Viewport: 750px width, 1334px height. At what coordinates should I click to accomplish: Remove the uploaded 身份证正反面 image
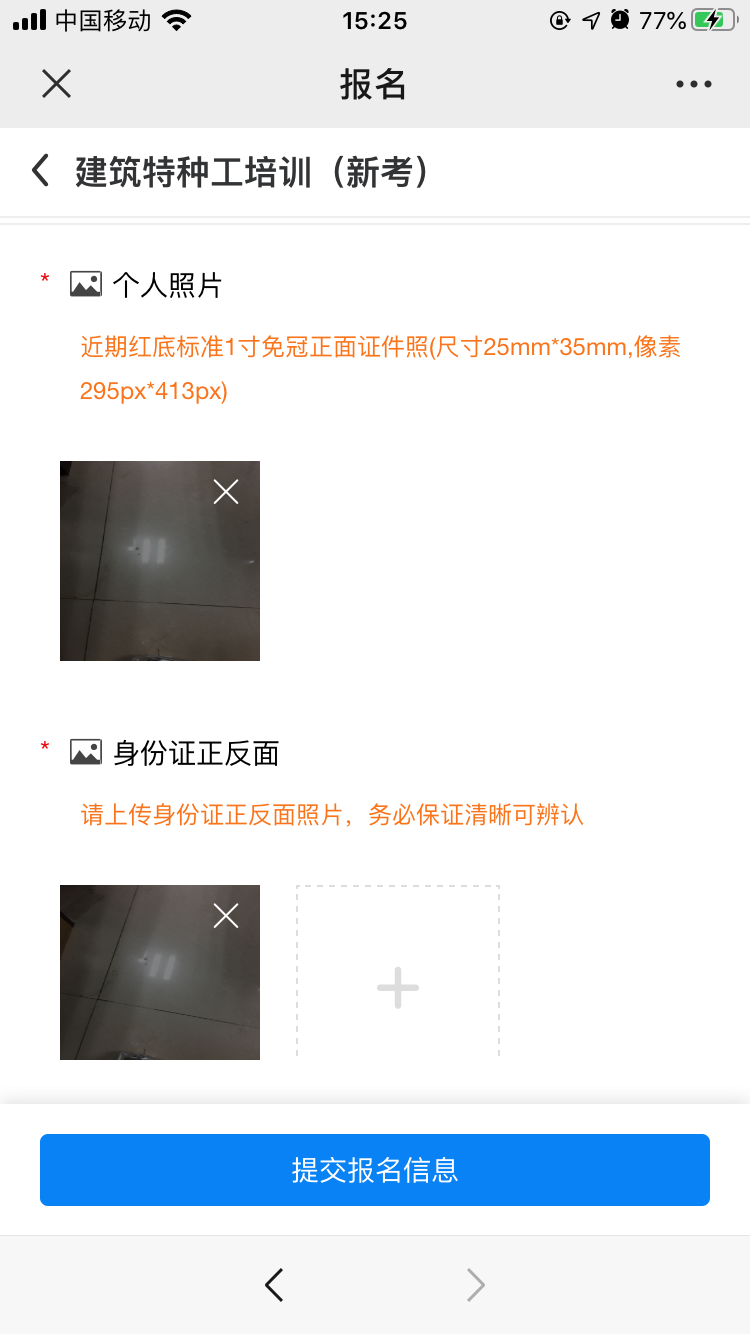[226, 915]
